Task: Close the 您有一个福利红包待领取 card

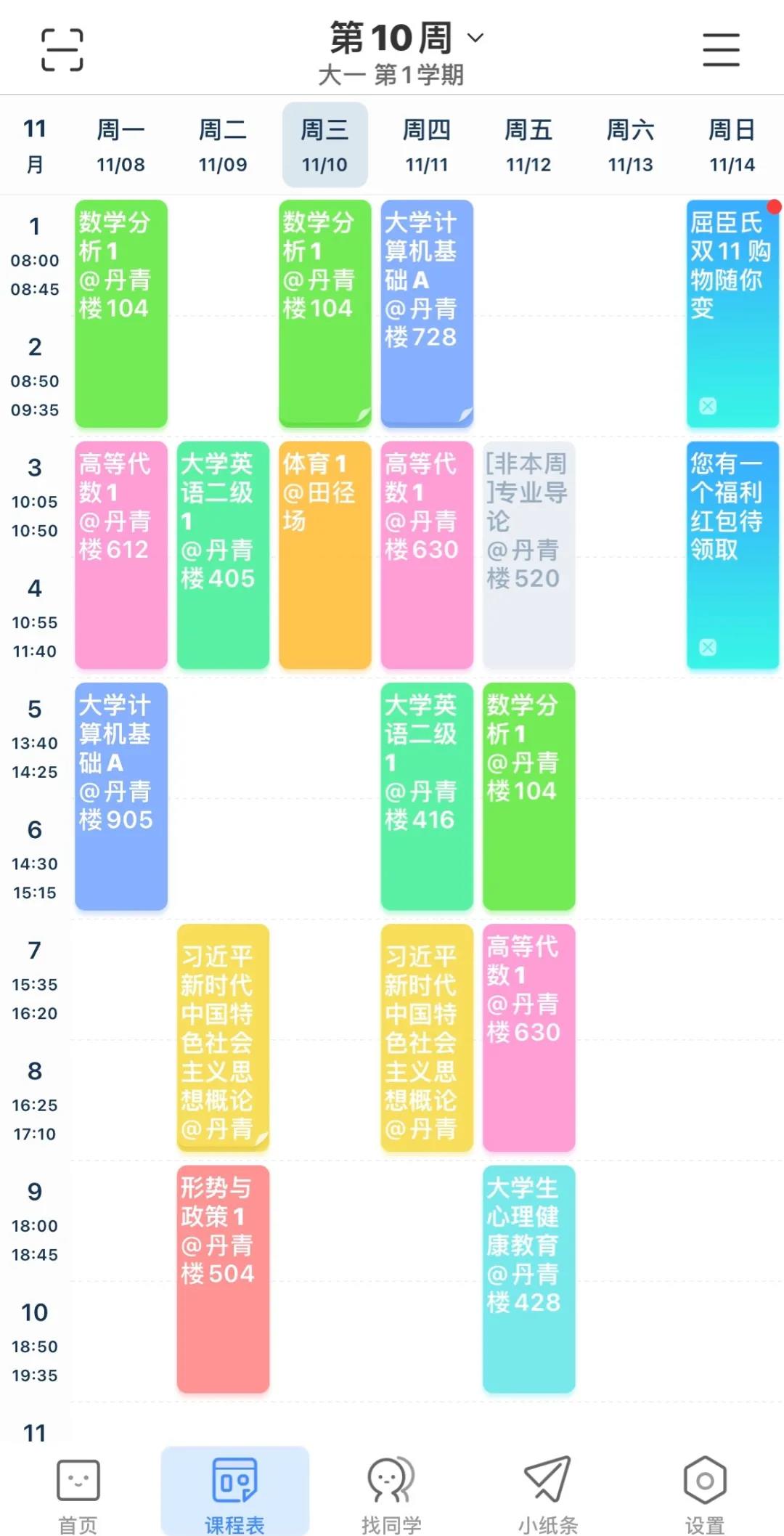Action: coord(708,647)
